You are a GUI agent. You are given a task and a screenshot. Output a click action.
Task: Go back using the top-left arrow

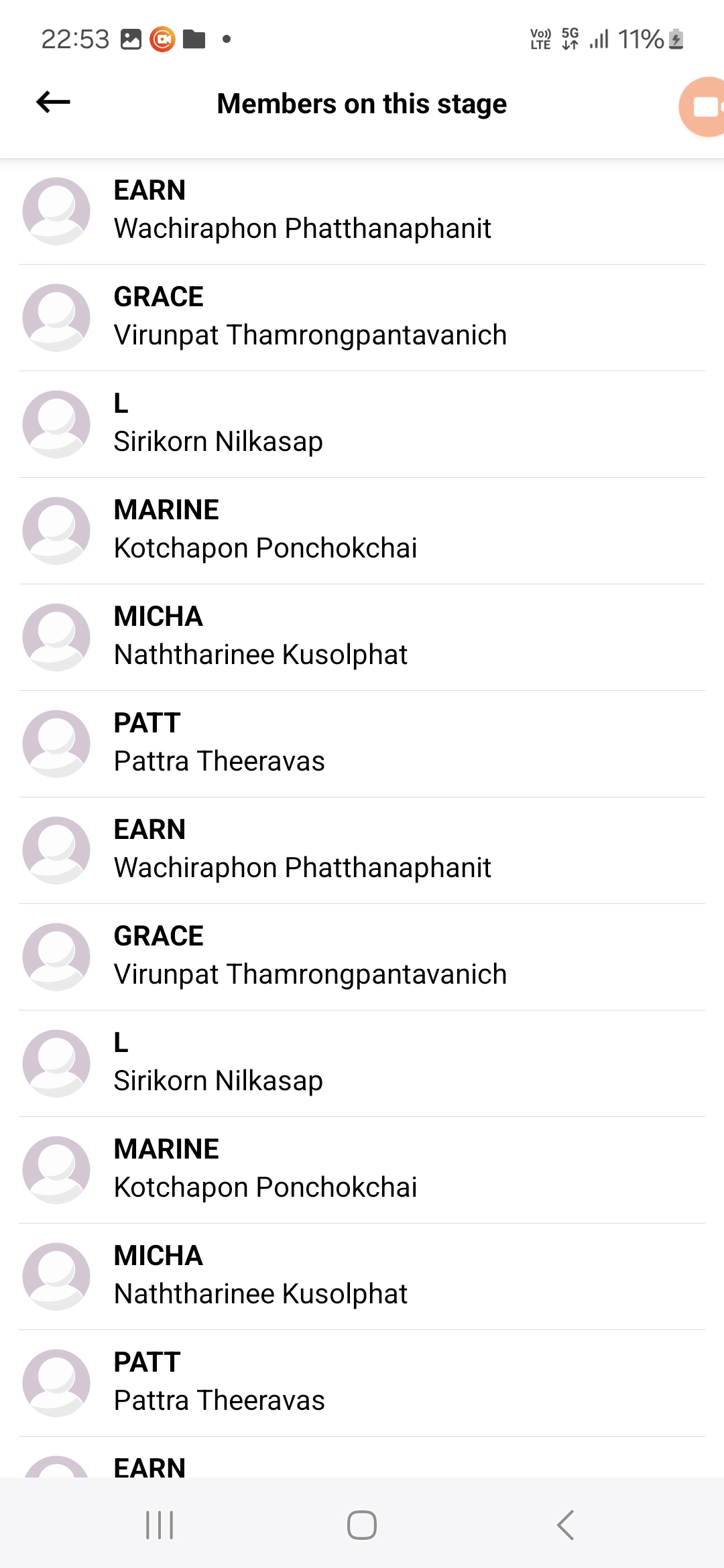[54, 103]
